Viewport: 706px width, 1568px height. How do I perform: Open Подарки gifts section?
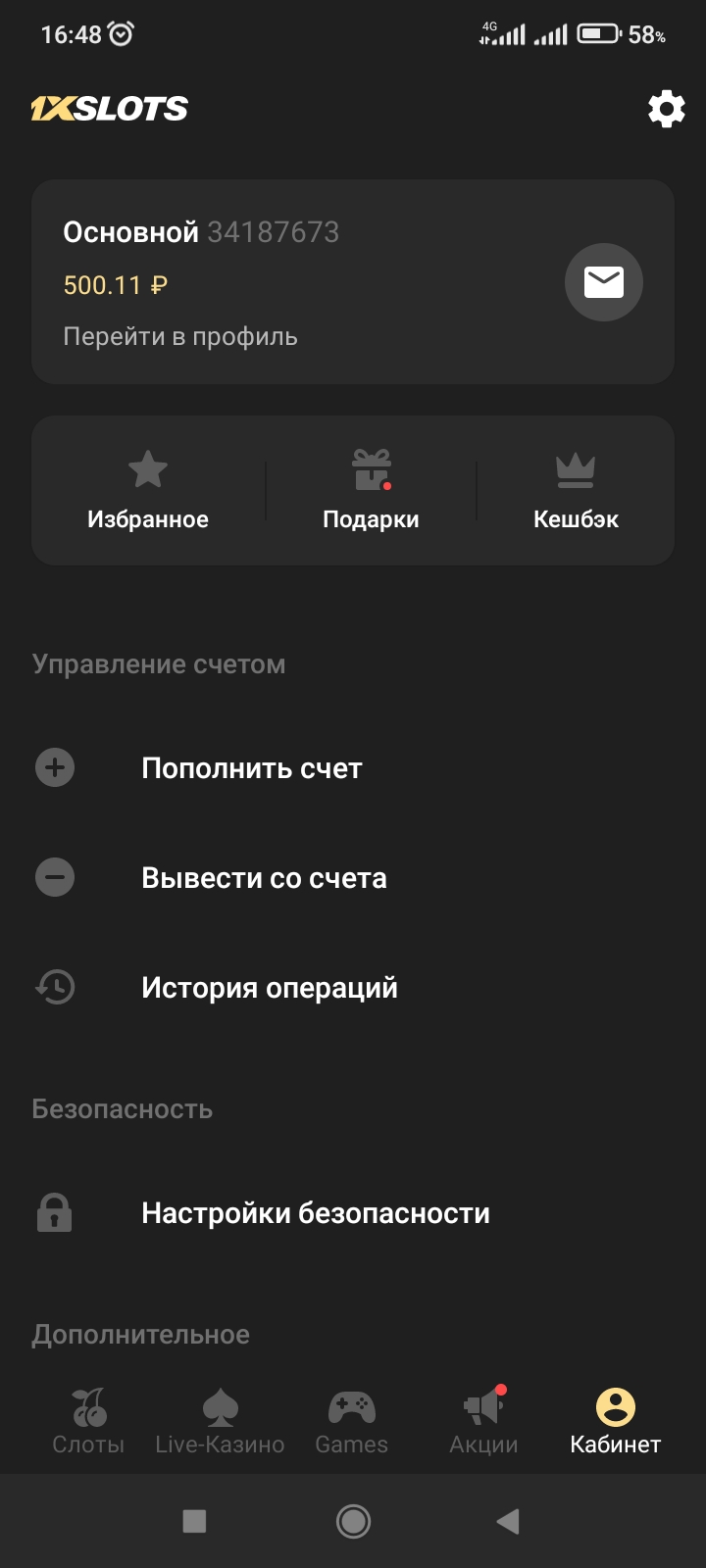coord(371,490)
